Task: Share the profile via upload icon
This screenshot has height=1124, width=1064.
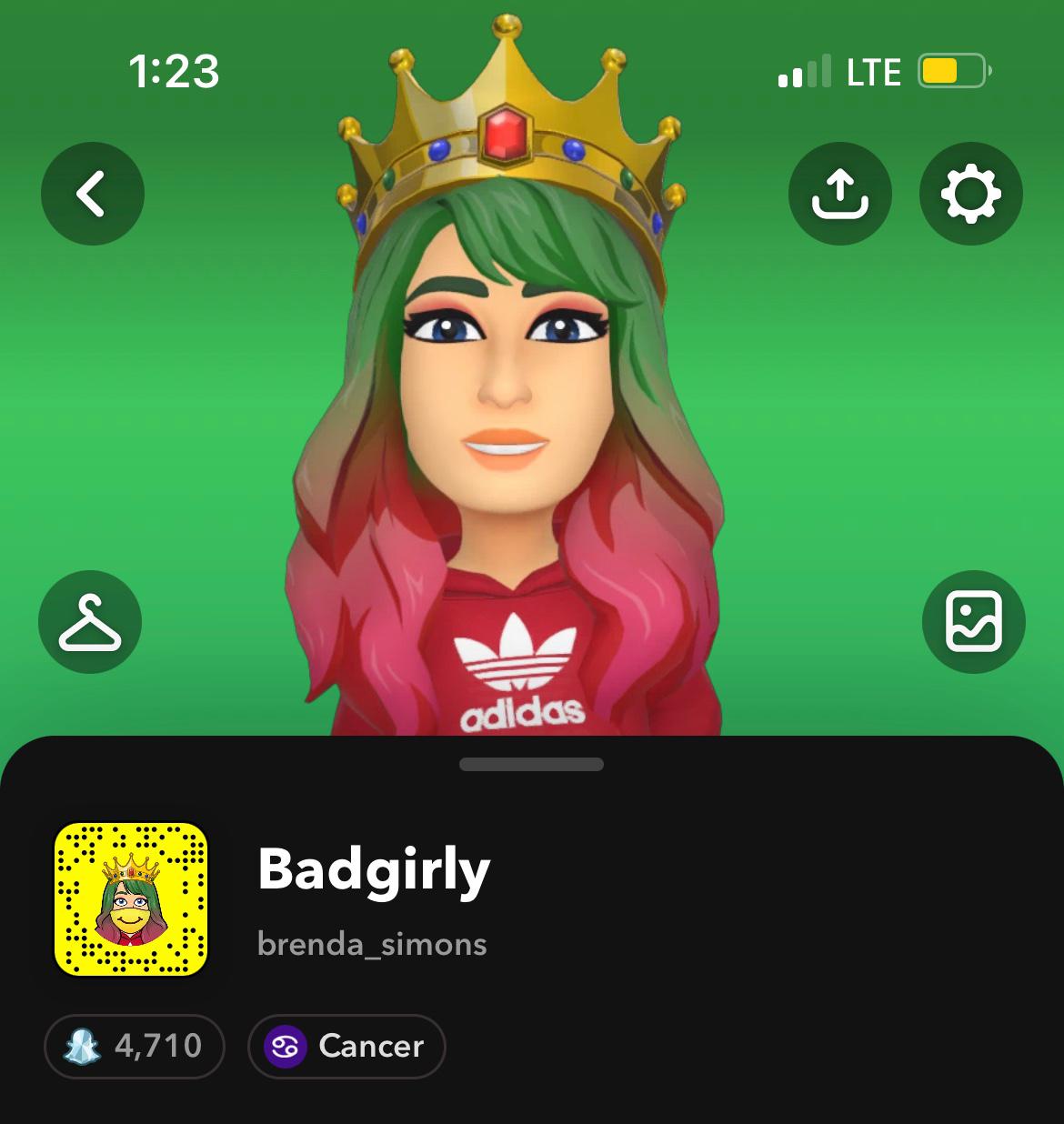Action: [839, 194]
